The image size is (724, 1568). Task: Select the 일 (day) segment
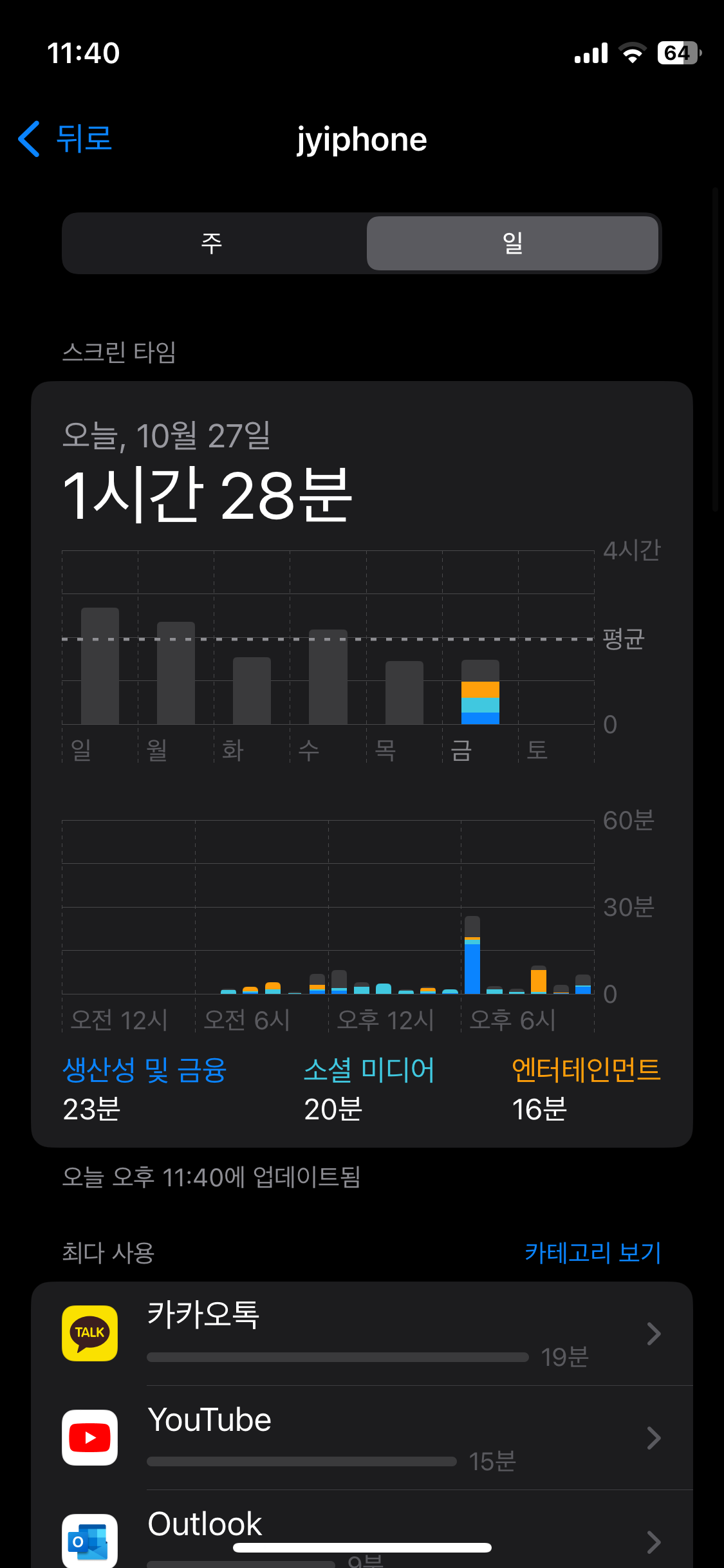point(512,243)
